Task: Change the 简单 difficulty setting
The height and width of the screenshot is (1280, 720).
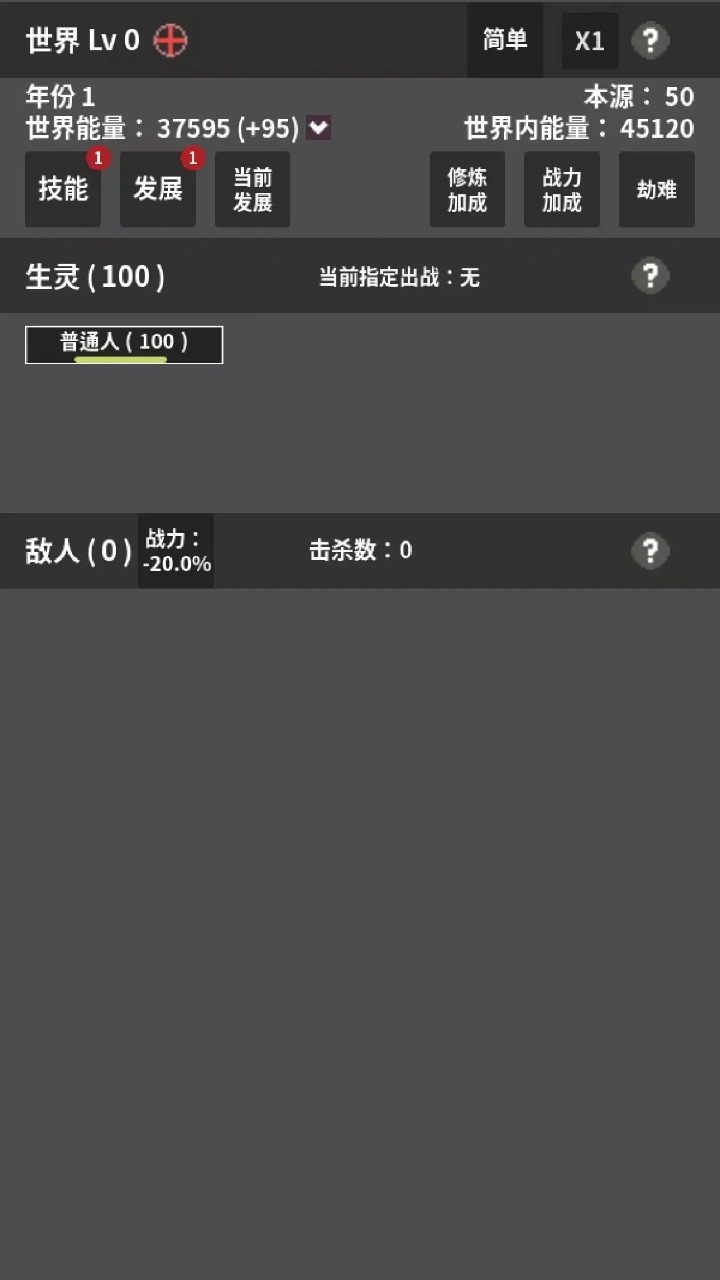Action: coord(505,41)
